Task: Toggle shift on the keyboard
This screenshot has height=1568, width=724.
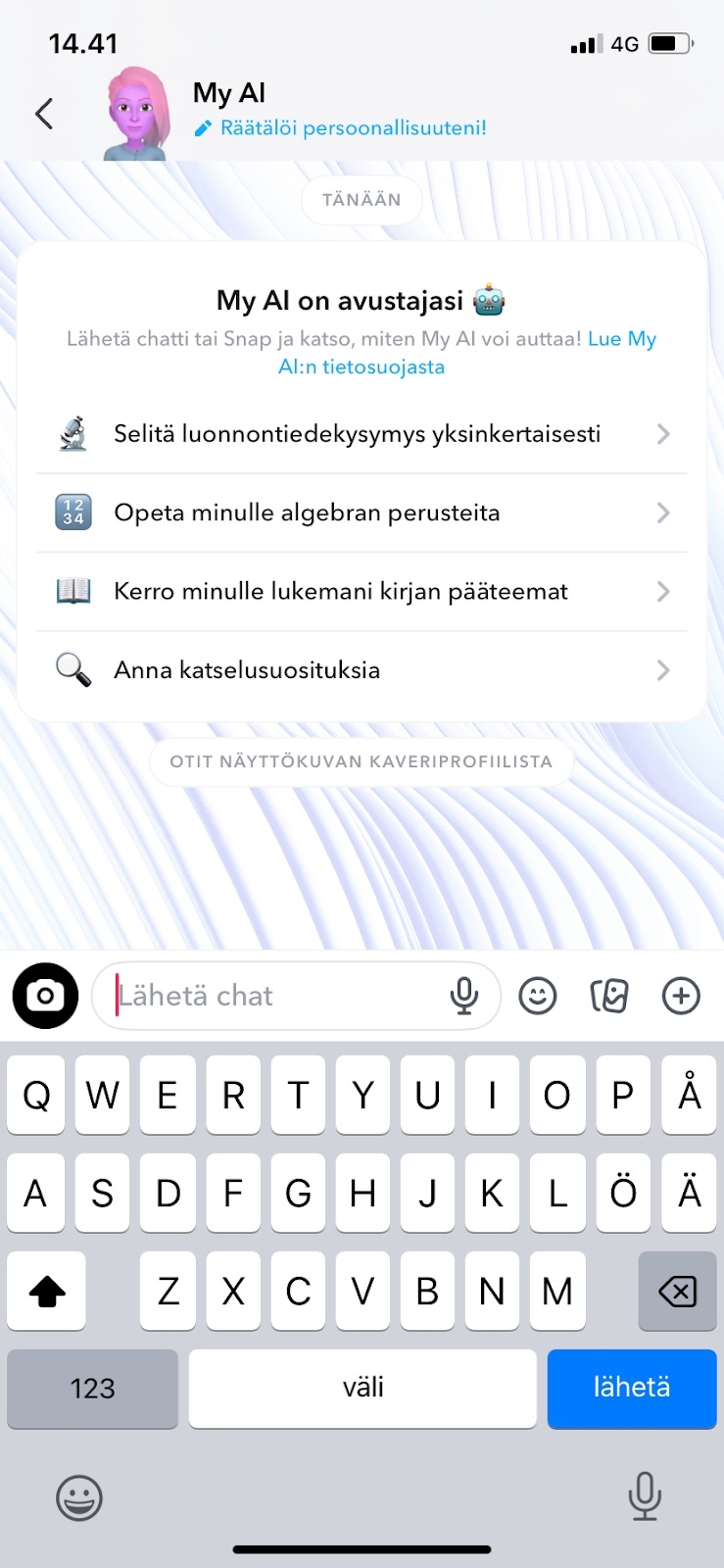Action: (46, 1292)
